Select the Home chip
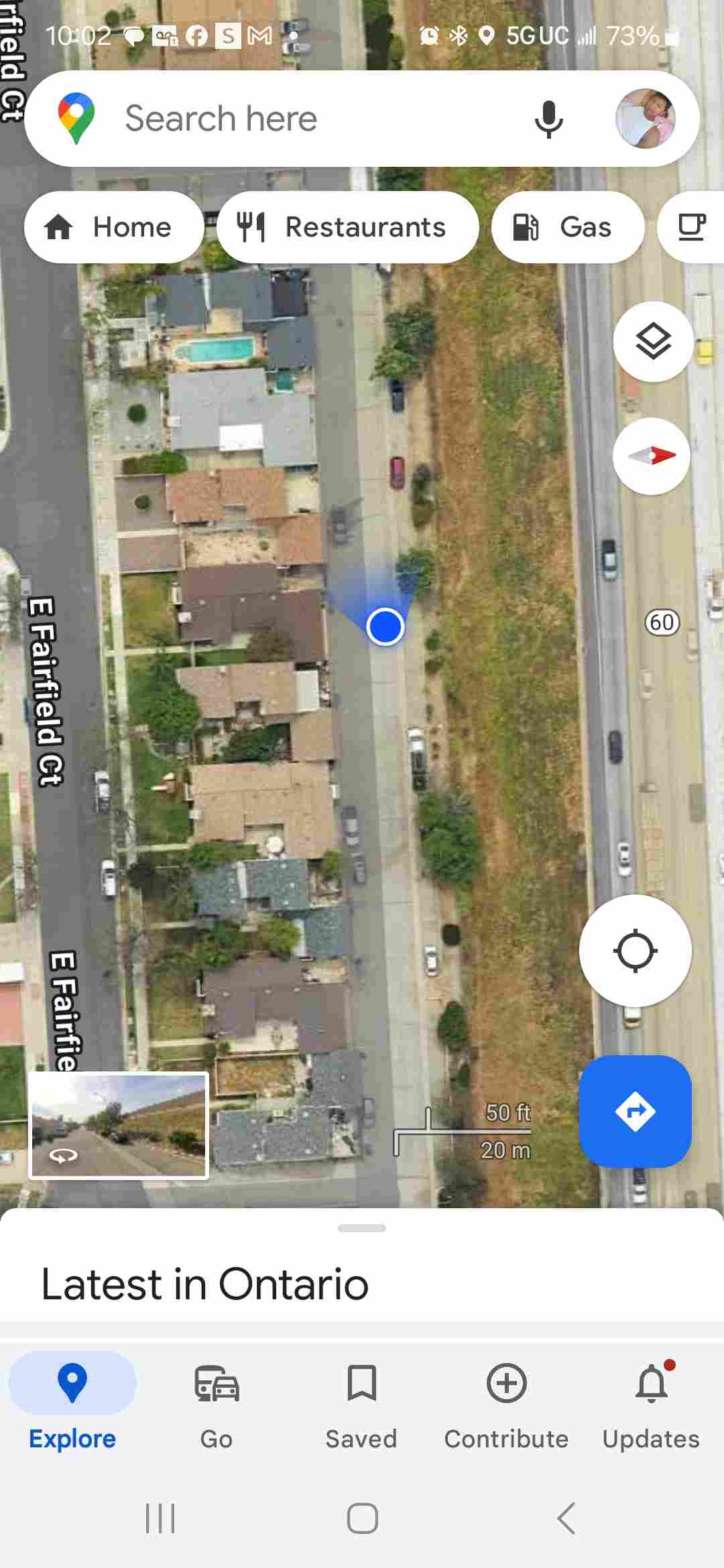 point(114,227)
